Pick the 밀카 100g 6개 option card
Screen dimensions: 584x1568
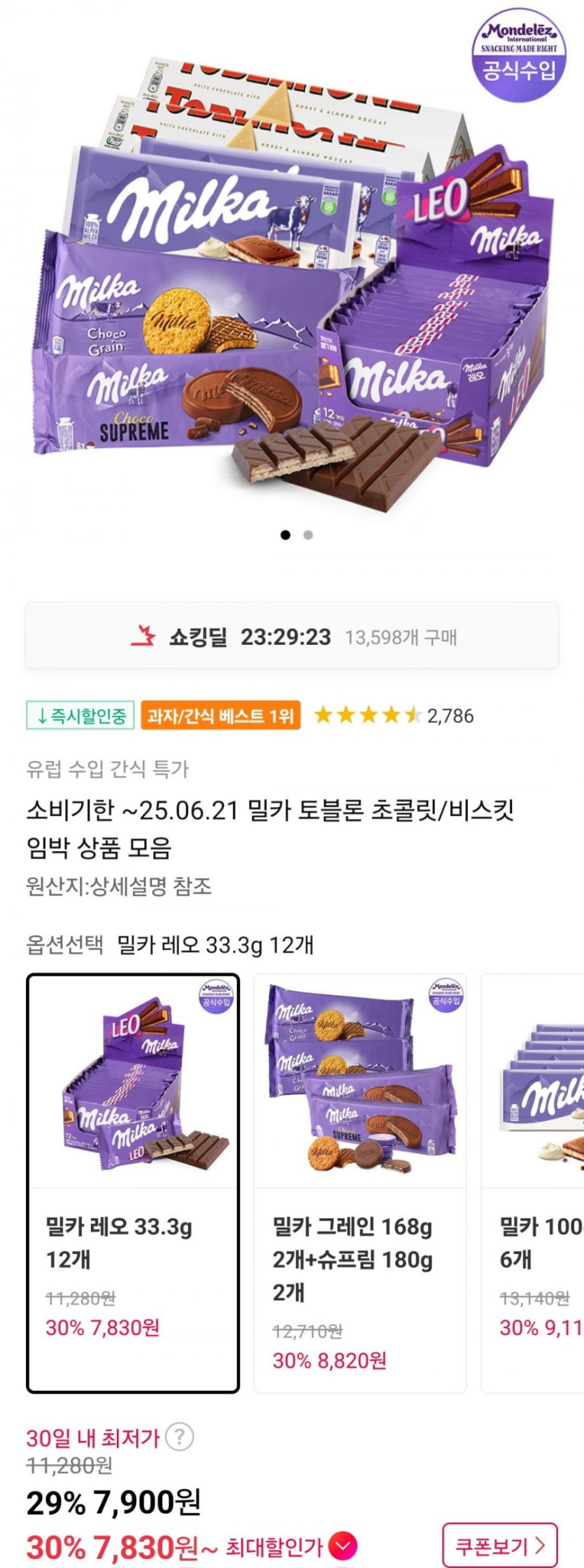[534, 1182]
